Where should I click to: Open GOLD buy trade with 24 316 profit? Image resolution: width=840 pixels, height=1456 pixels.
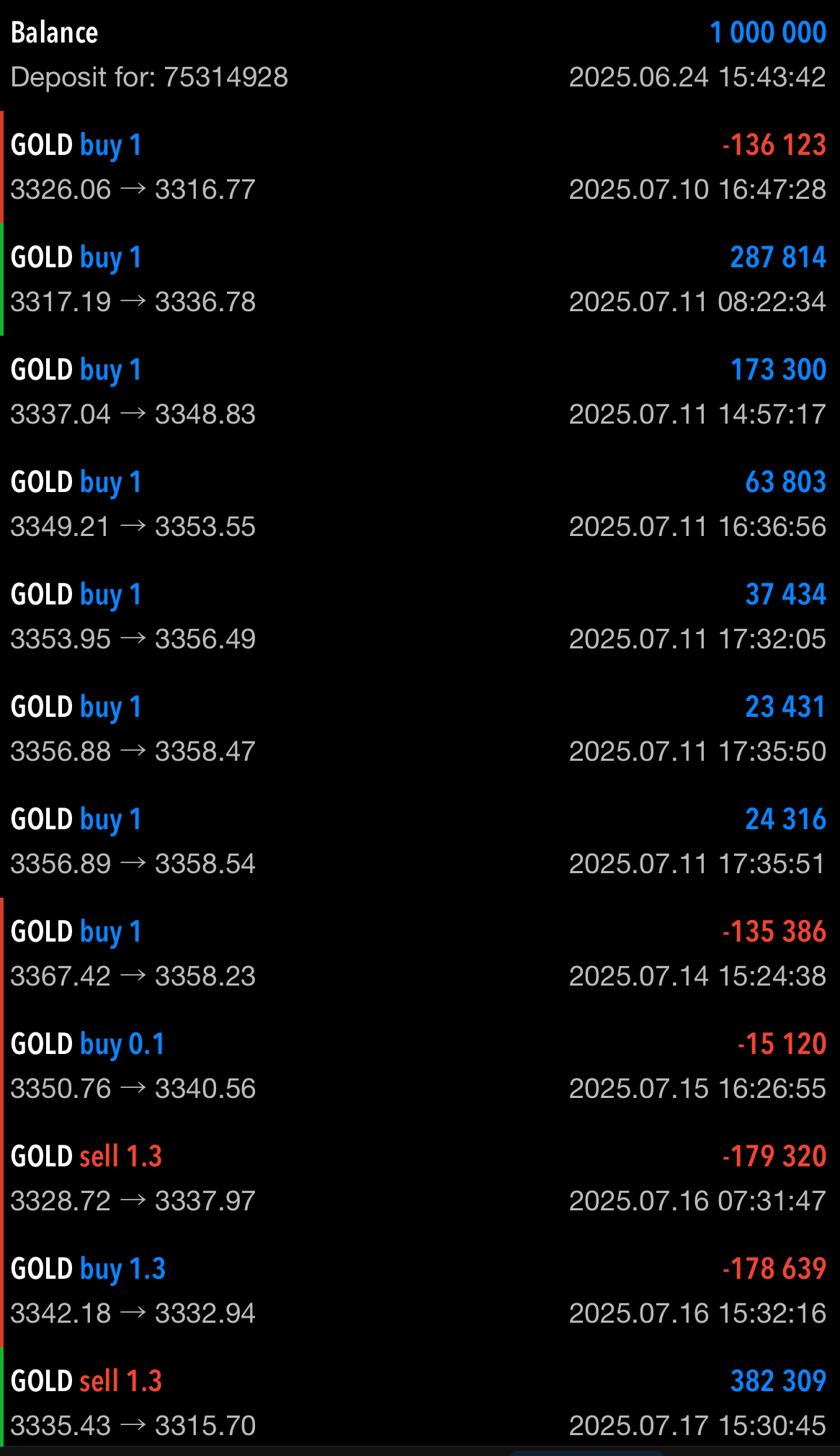(420, 841)
